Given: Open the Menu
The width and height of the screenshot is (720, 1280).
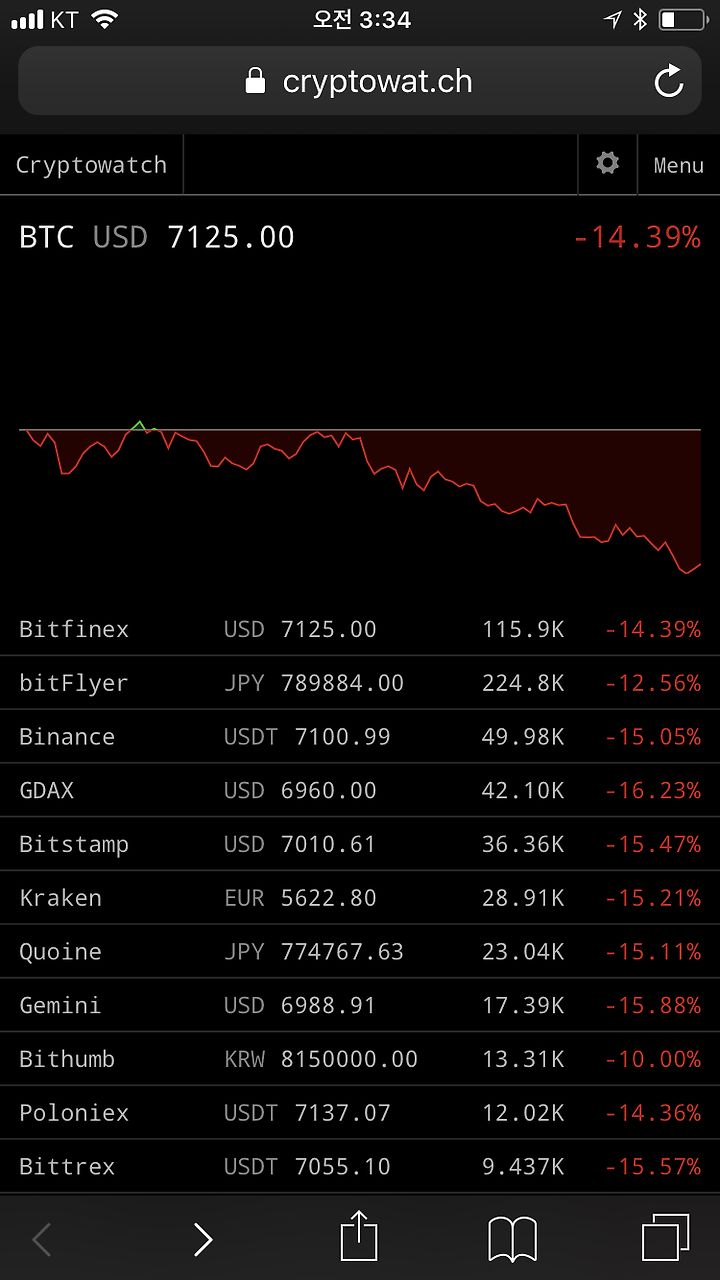Looking at the screenshot, I should 679,165.
